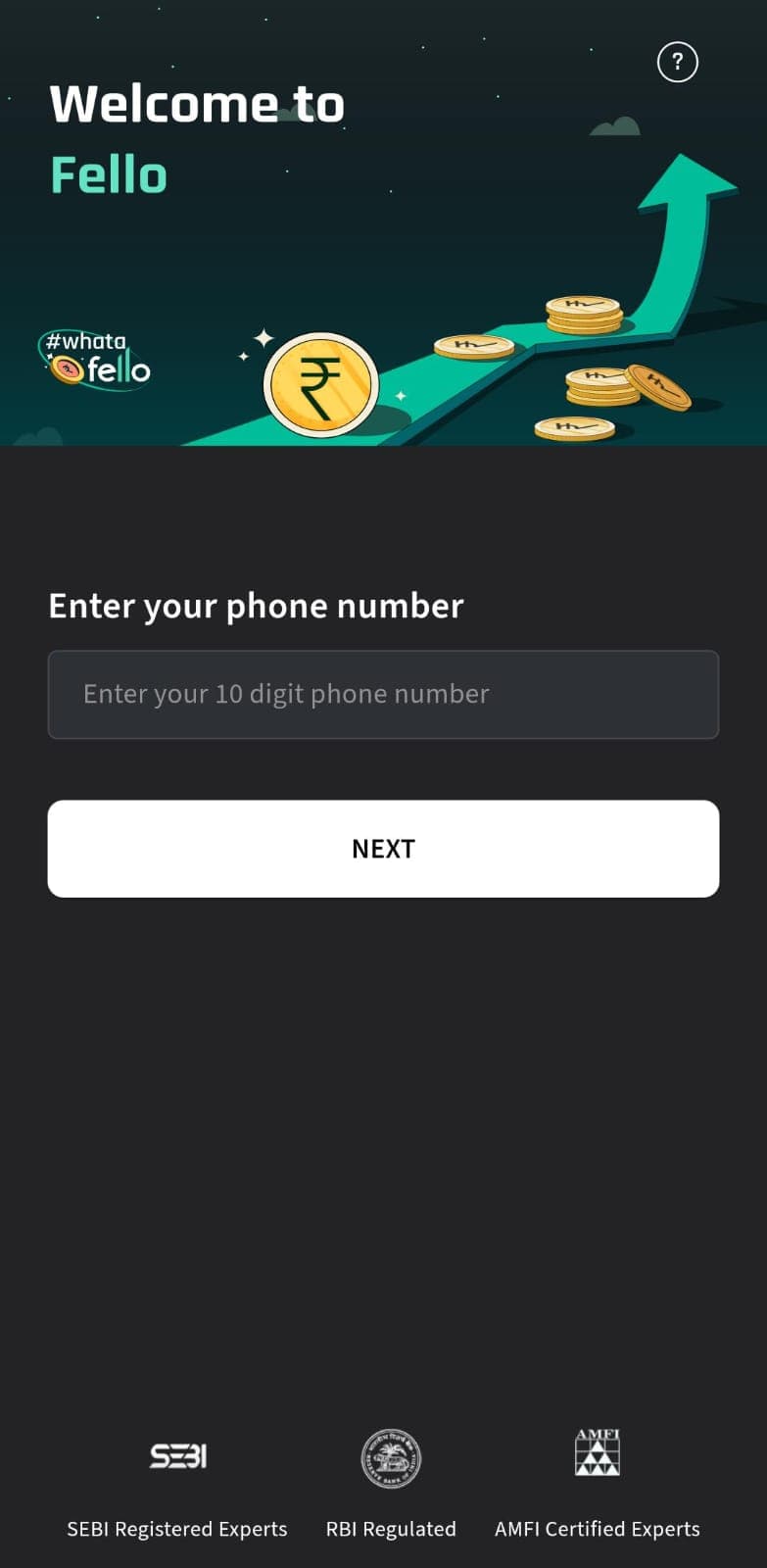Focus the 10 digit phone number field
Viewport: 767px width, 1568px height.
click(x=383, y=694)
